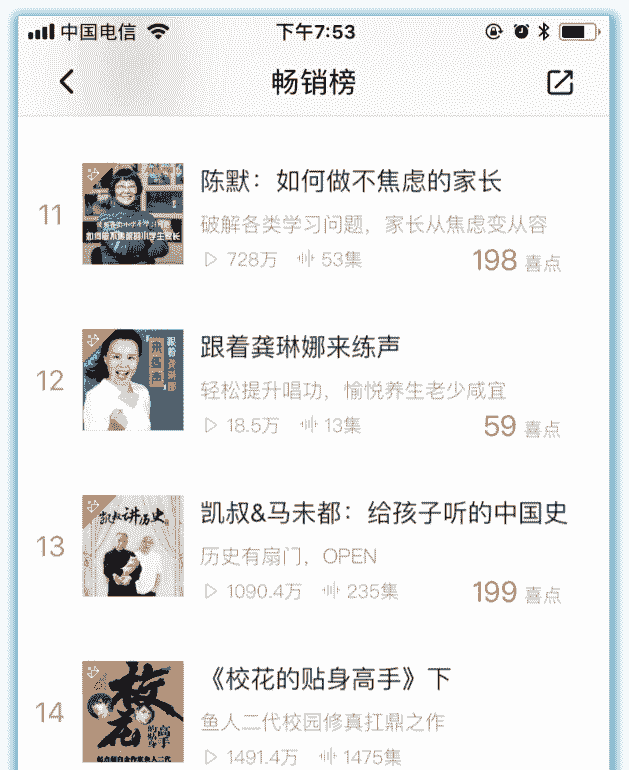Share the bestseller chart page
Viewport: 629px width, 770px height.
click(560, 82)
